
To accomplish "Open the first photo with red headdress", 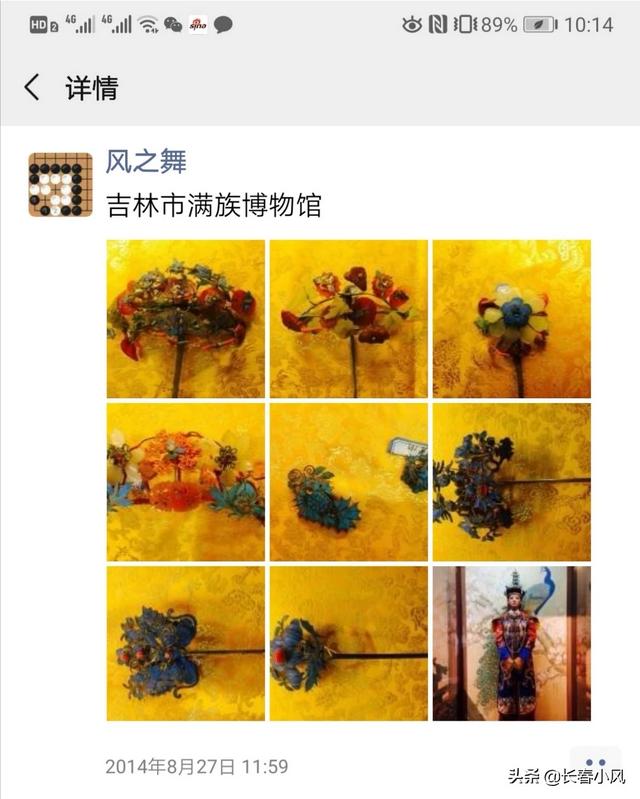I will coord(185,319).
